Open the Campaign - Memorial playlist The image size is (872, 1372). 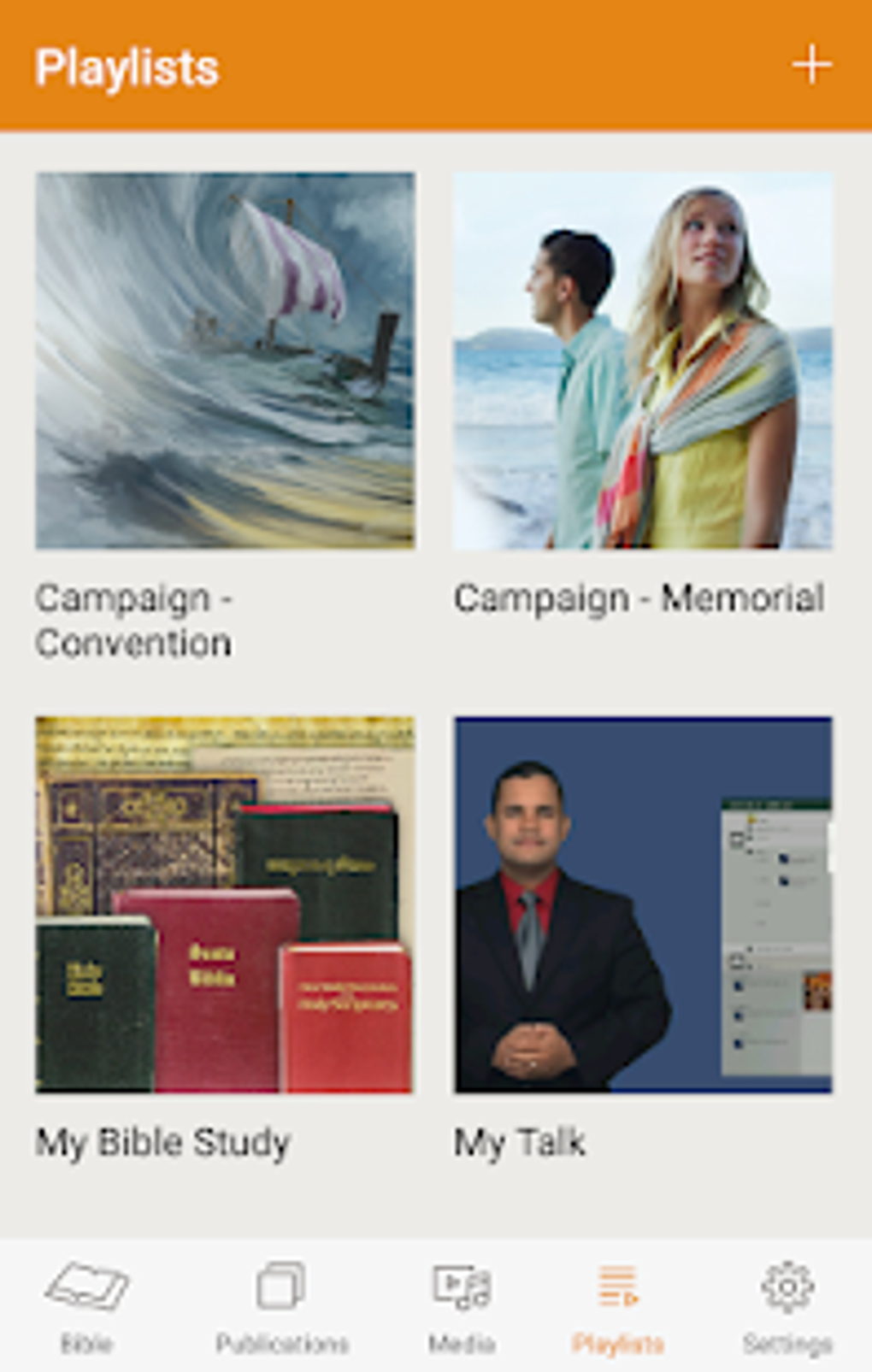(x=643, y=361)
